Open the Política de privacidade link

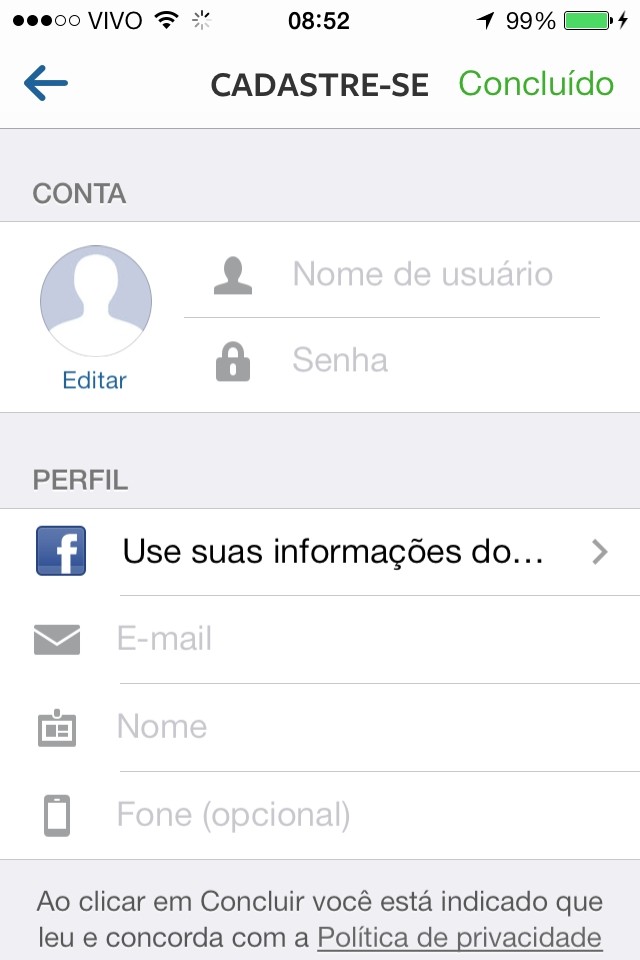[459, 938]
